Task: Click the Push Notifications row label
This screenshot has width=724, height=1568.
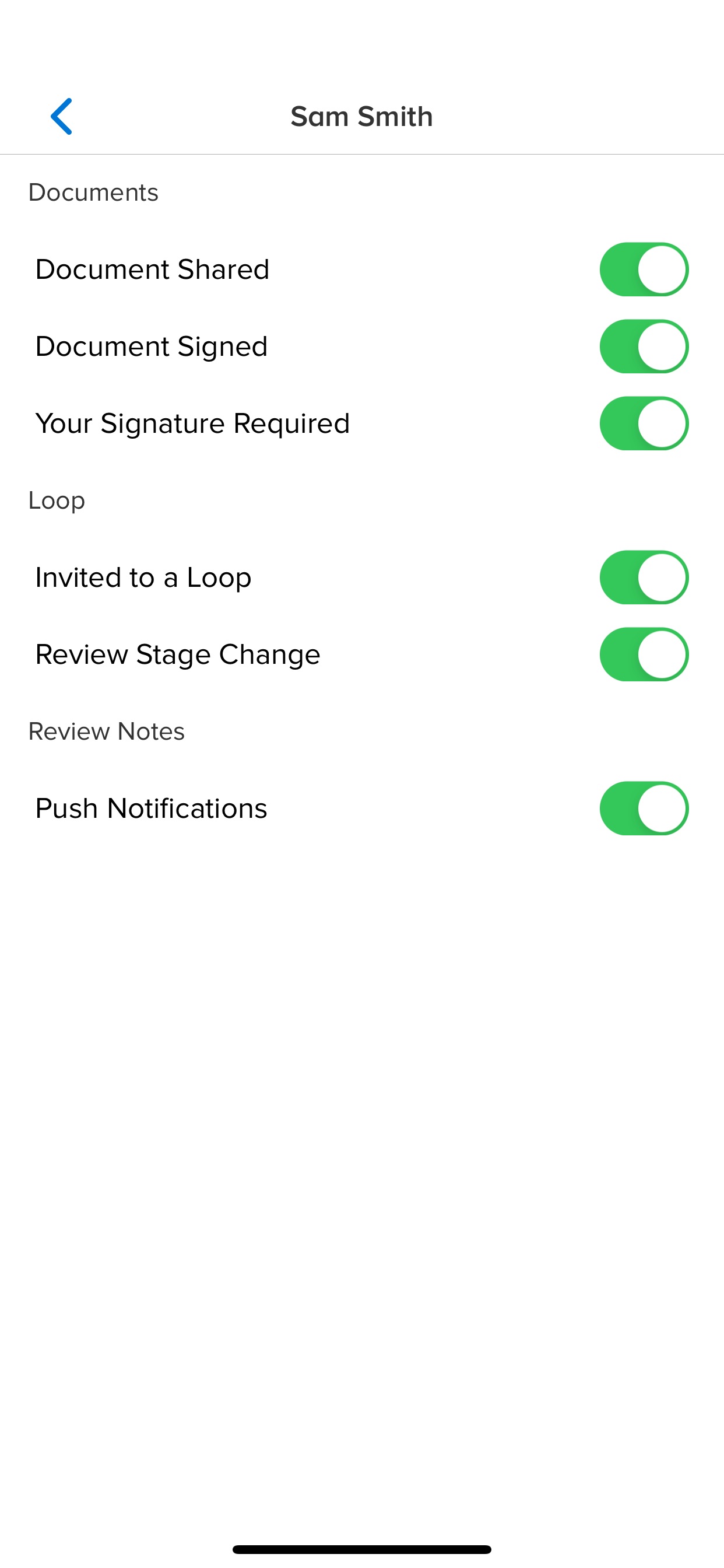Action: click(x=151, y=808)
